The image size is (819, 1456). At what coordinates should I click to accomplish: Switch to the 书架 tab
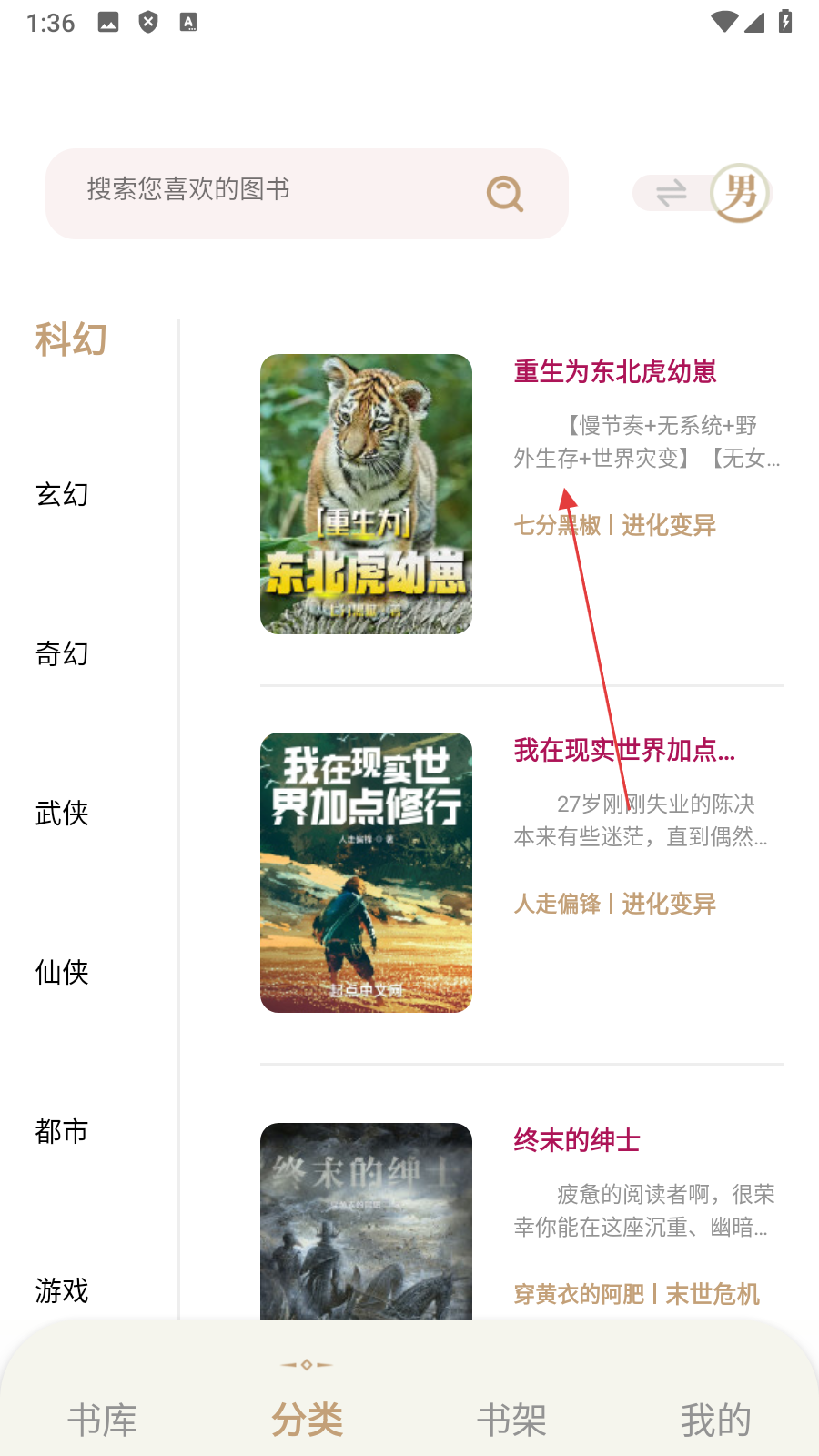tap(511, 1420)
